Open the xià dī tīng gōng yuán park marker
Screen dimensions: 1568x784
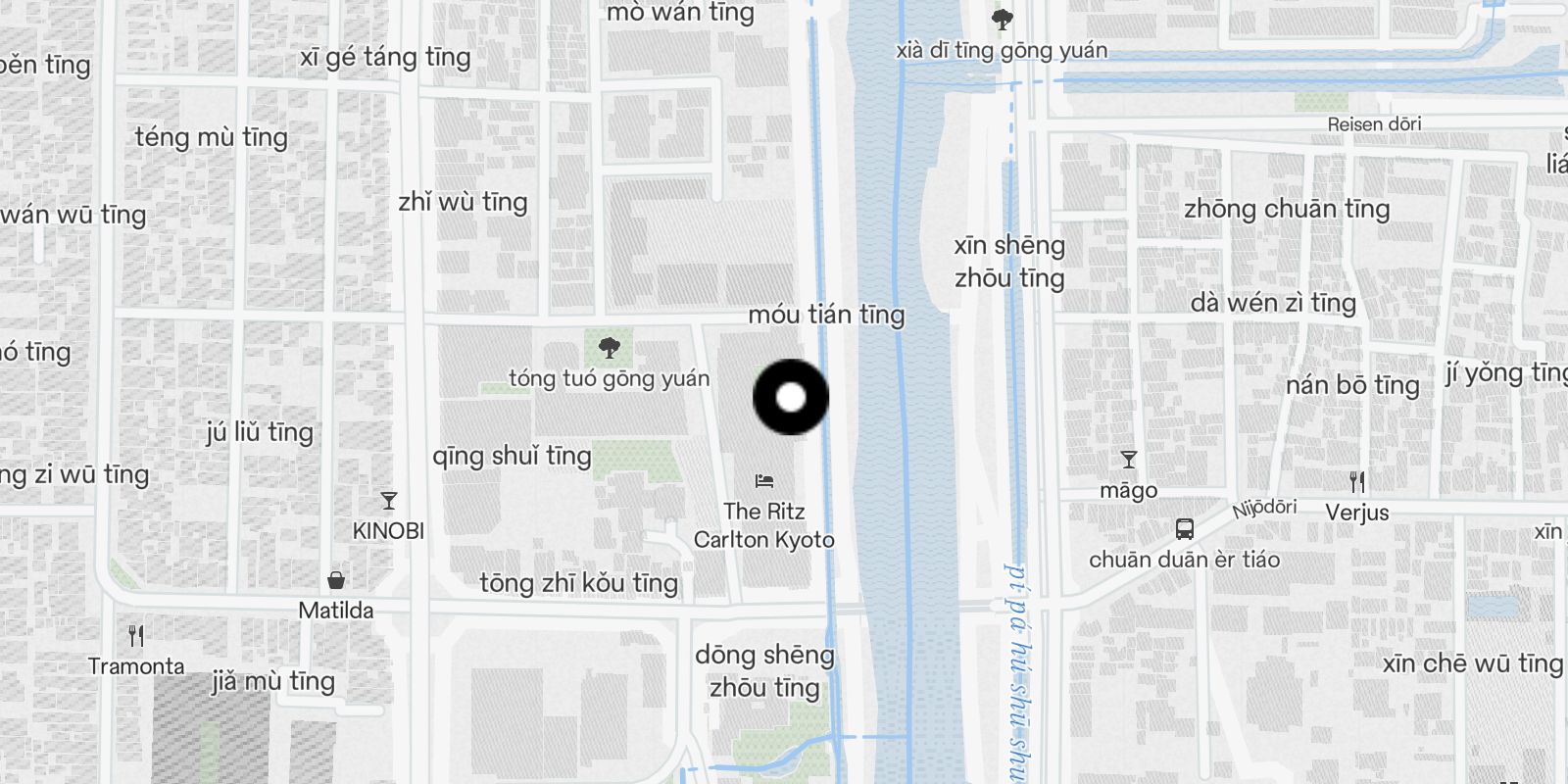coord(1002,20)
